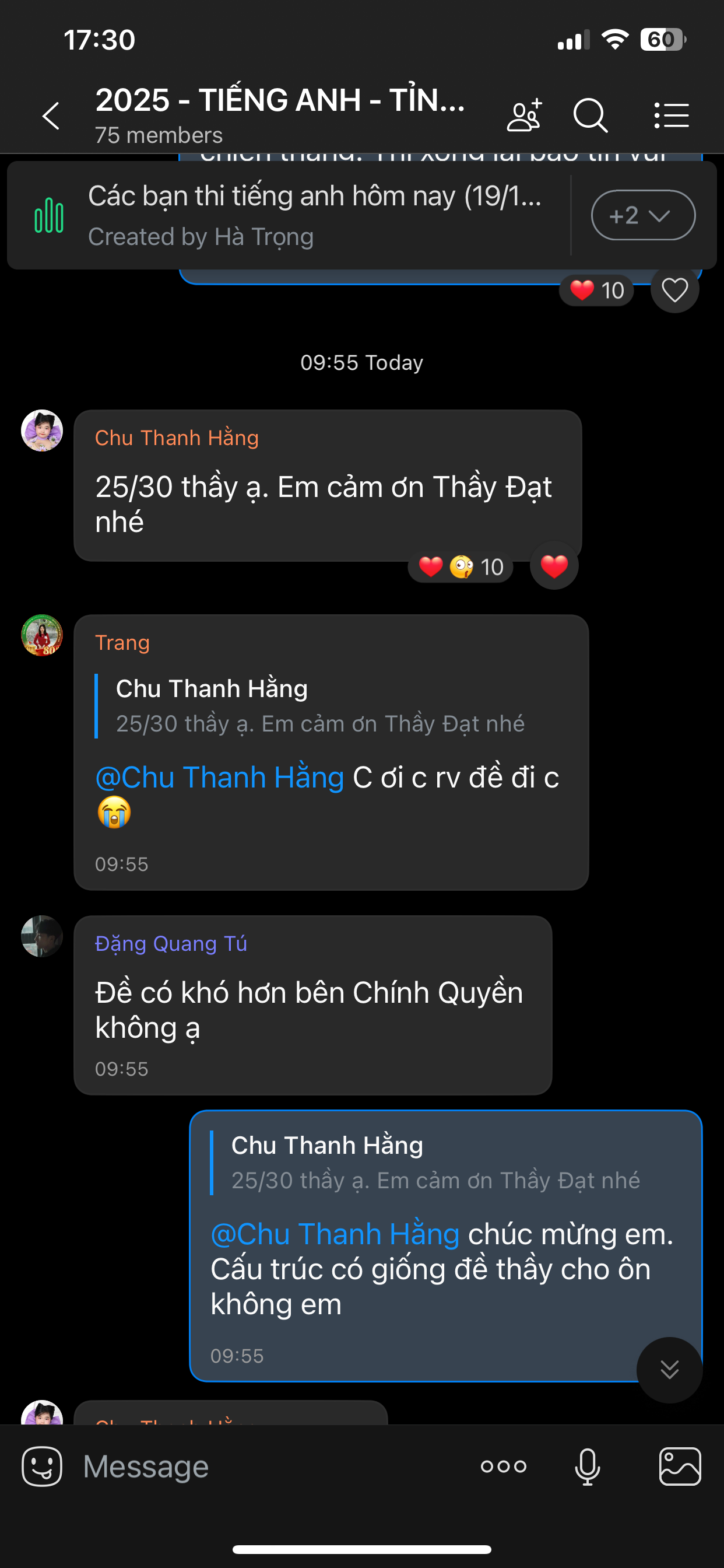
Task: Add a member to the group
Action: (524, 115)
